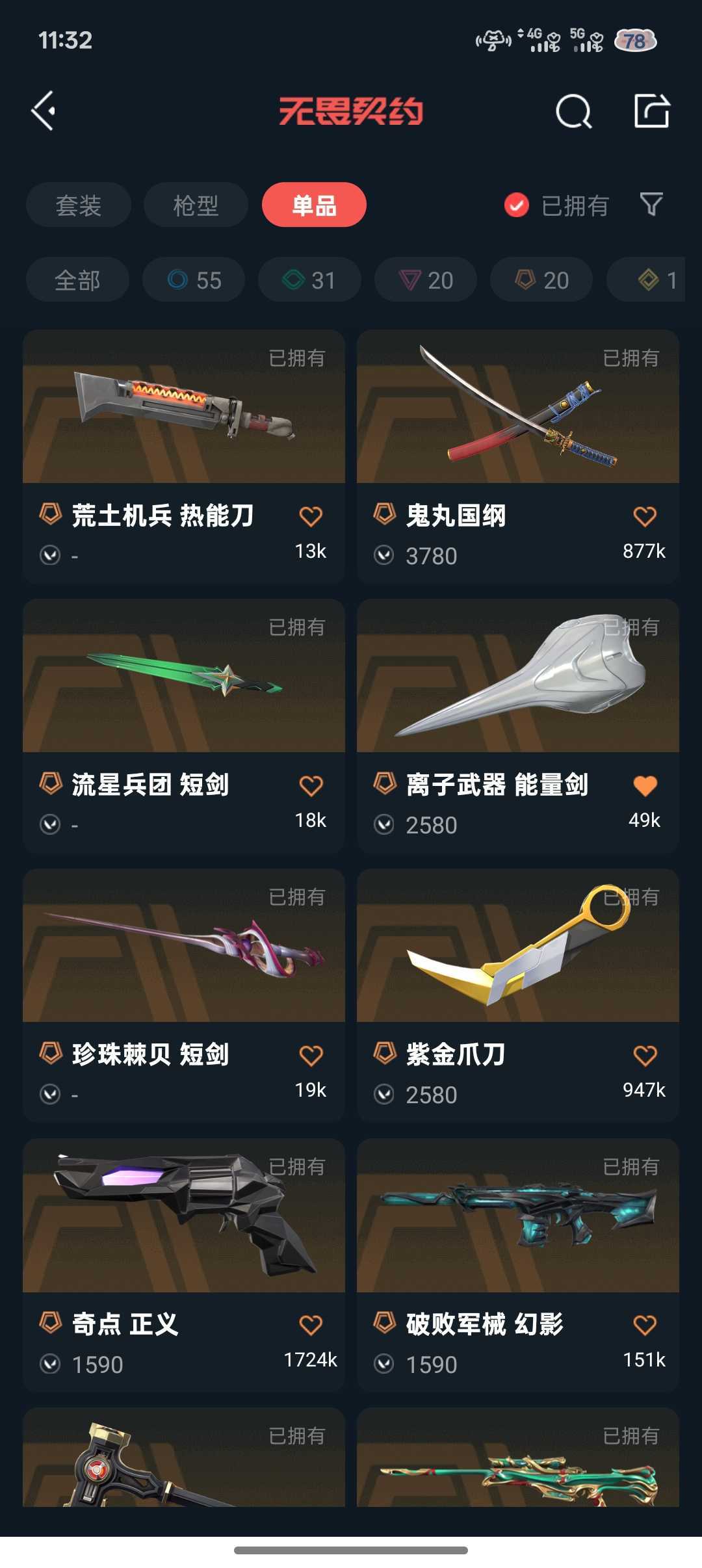Tap the share icon in the top bar
Screen dimensions: 702x1568
point(651,111)
